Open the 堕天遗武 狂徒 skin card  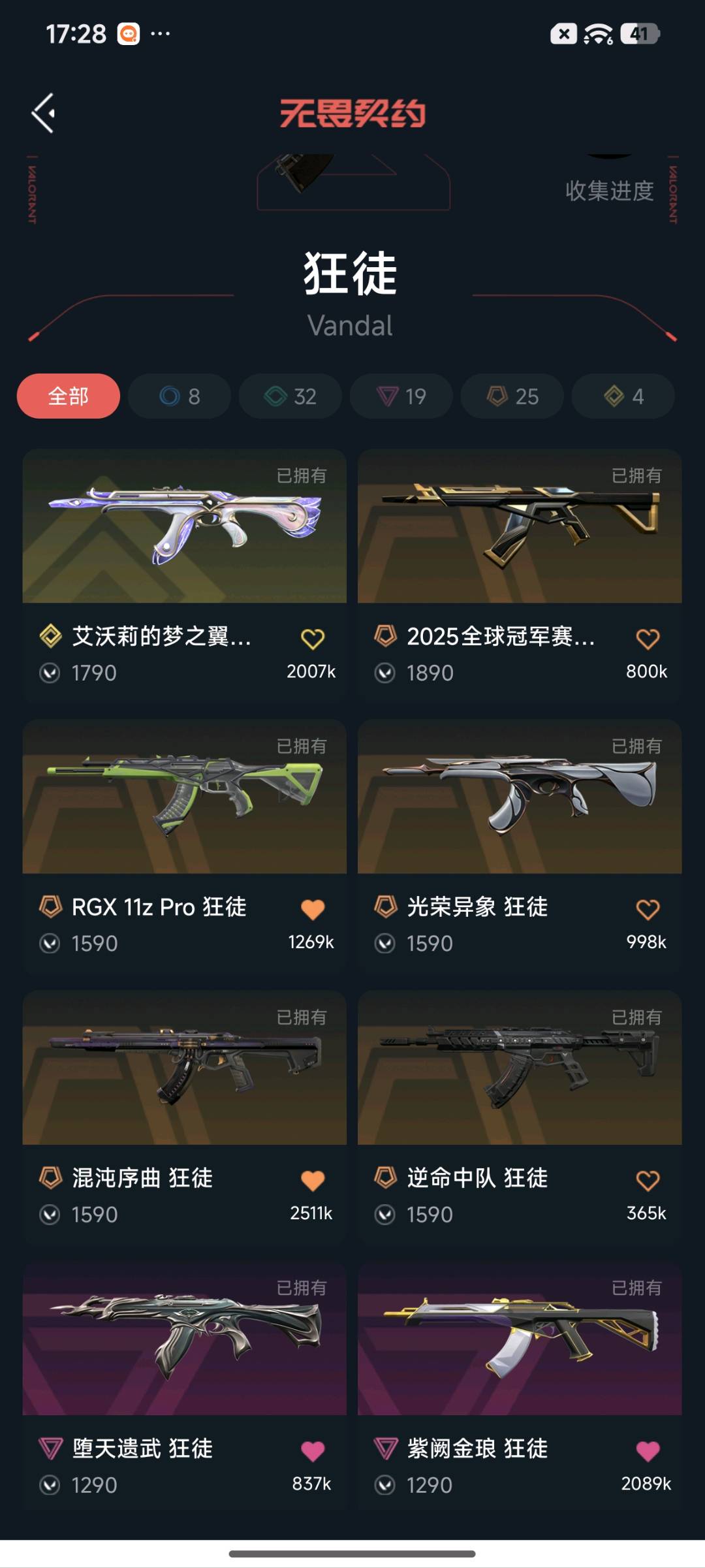click(x=185, y=1386)
